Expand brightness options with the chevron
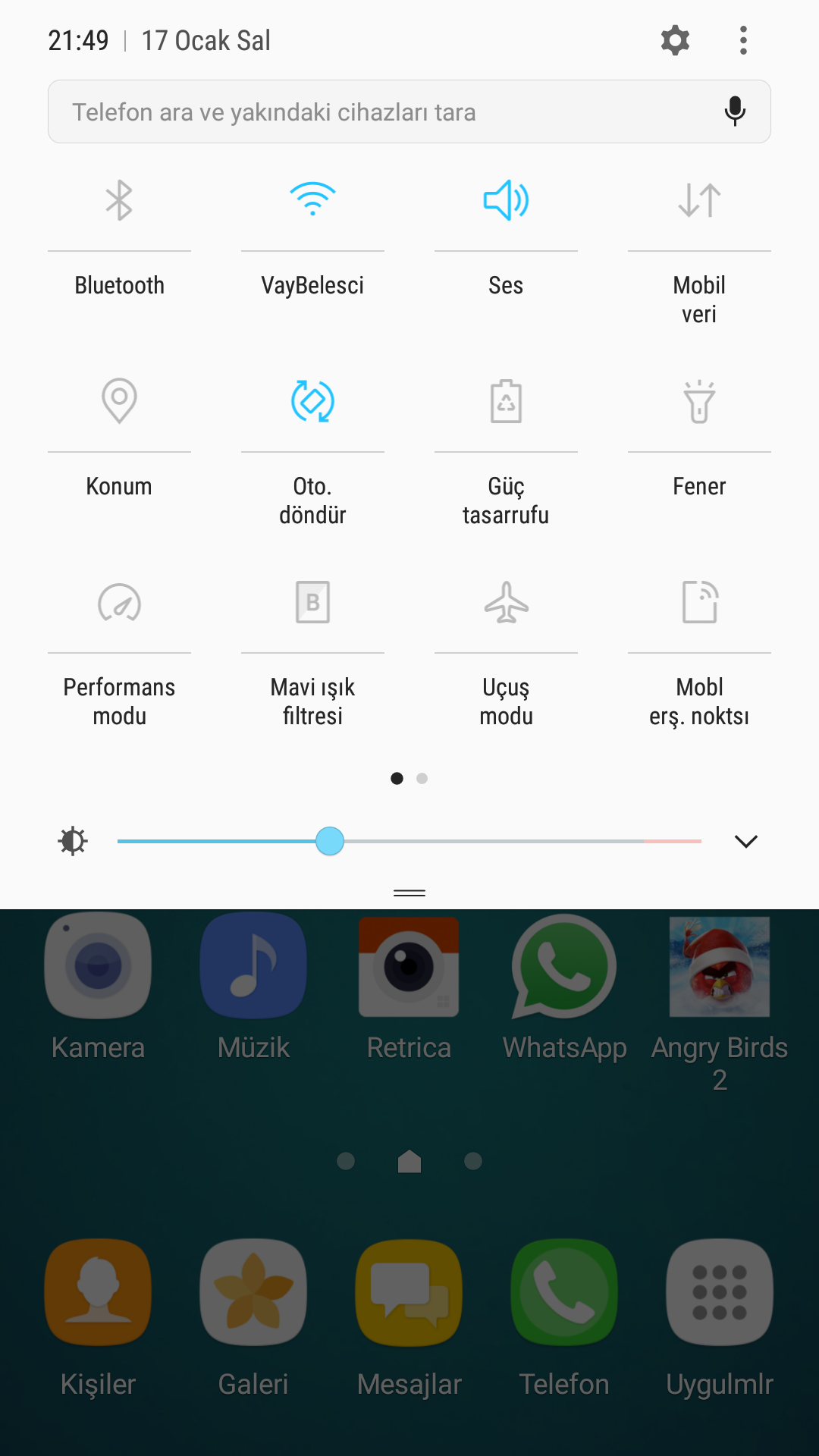This screenshot has height=1456, width=819. [x=746, y=841]
